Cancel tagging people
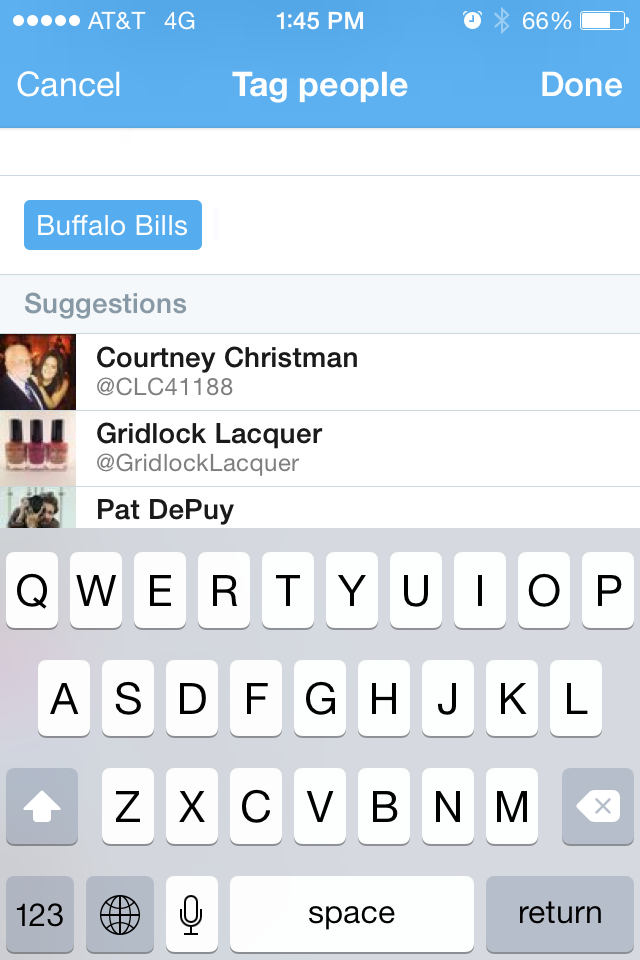The height and width of the screenshot is (960, 640). (69, 85)
